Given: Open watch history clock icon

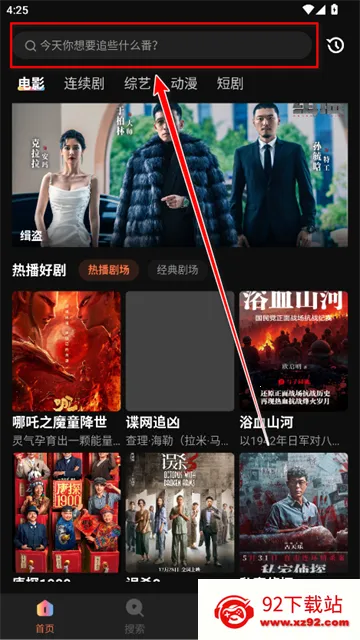Looking at the screenshot, I should click(336, 45).
